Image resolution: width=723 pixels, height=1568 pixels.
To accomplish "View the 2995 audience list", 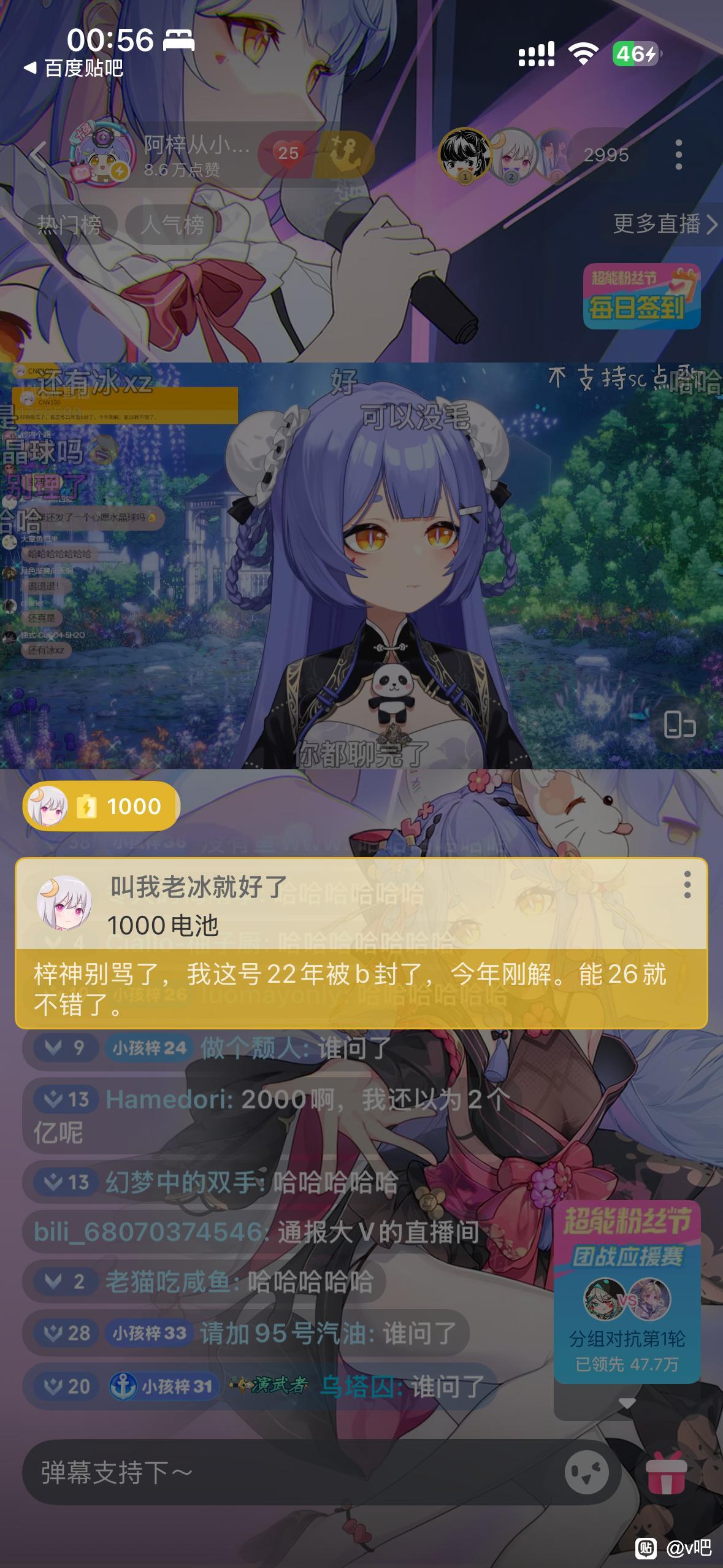I will (x=605, y=155).
